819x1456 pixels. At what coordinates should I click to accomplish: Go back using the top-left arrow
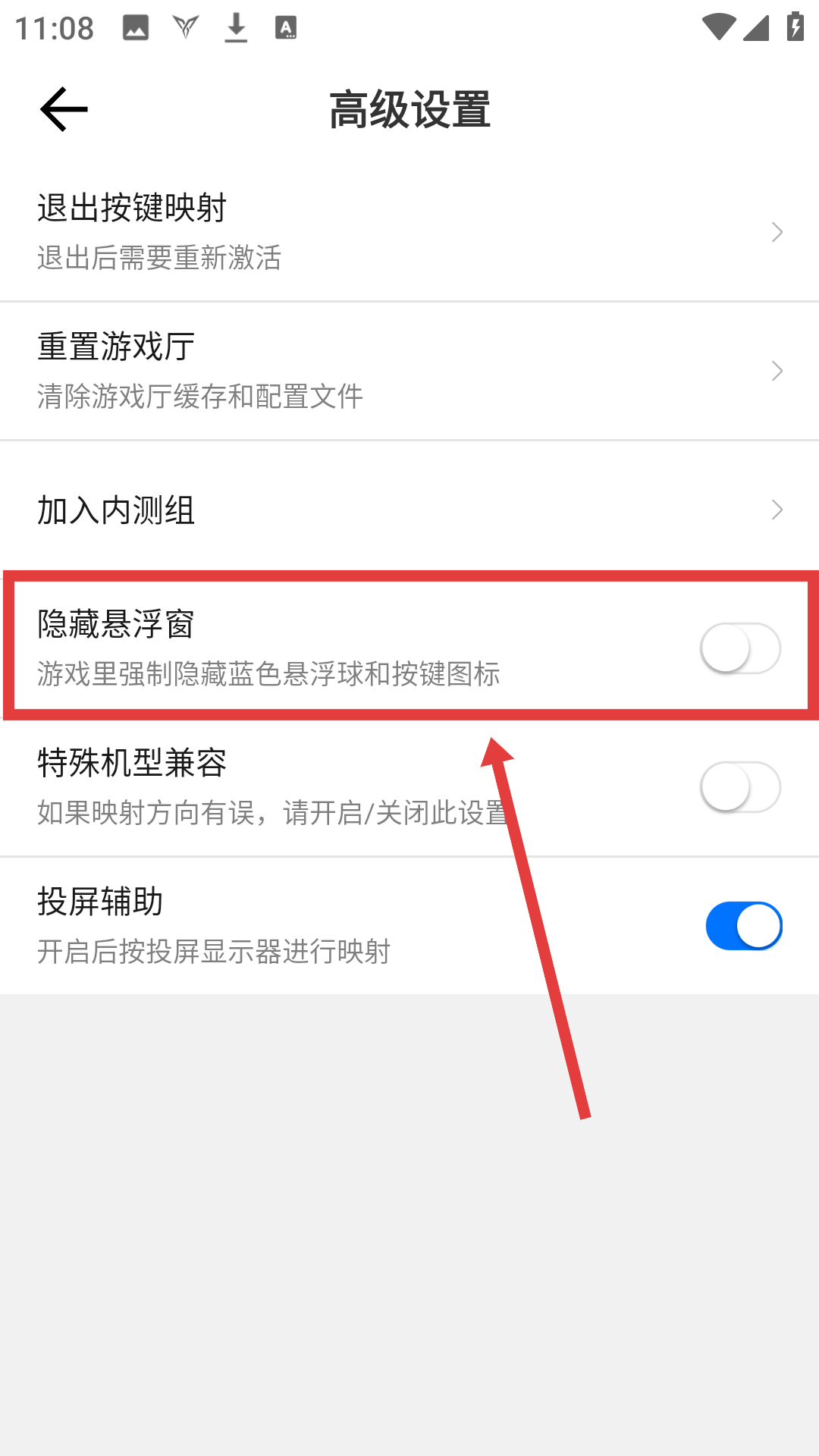pos(64,109)
